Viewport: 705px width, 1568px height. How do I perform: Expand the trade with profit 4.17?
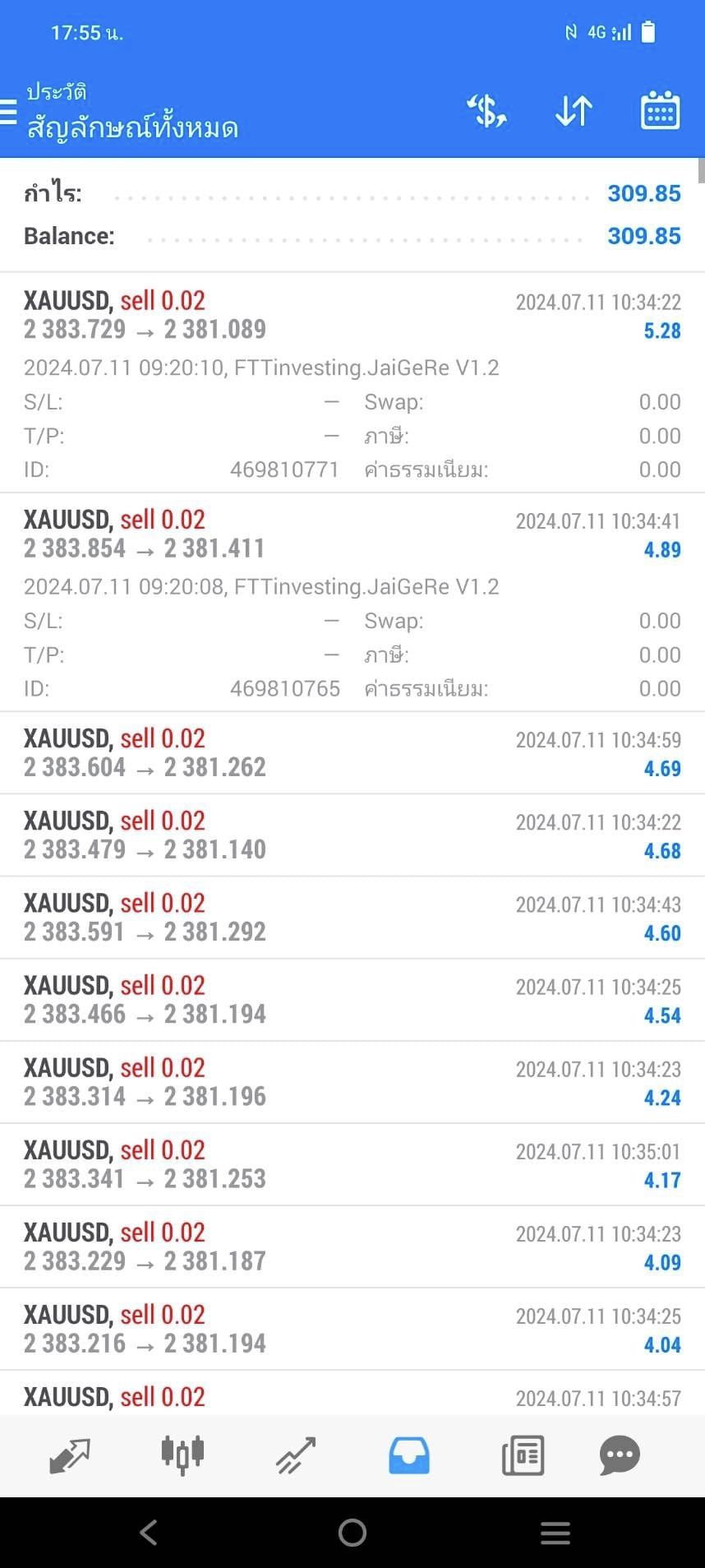[x=352, y=1163]
